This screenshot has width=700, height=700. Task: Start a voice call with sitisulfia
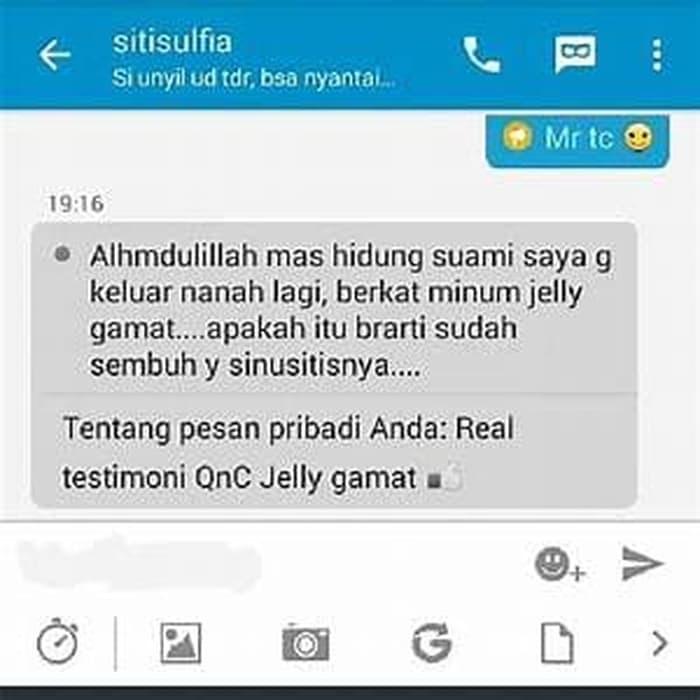tap(481, 56)
